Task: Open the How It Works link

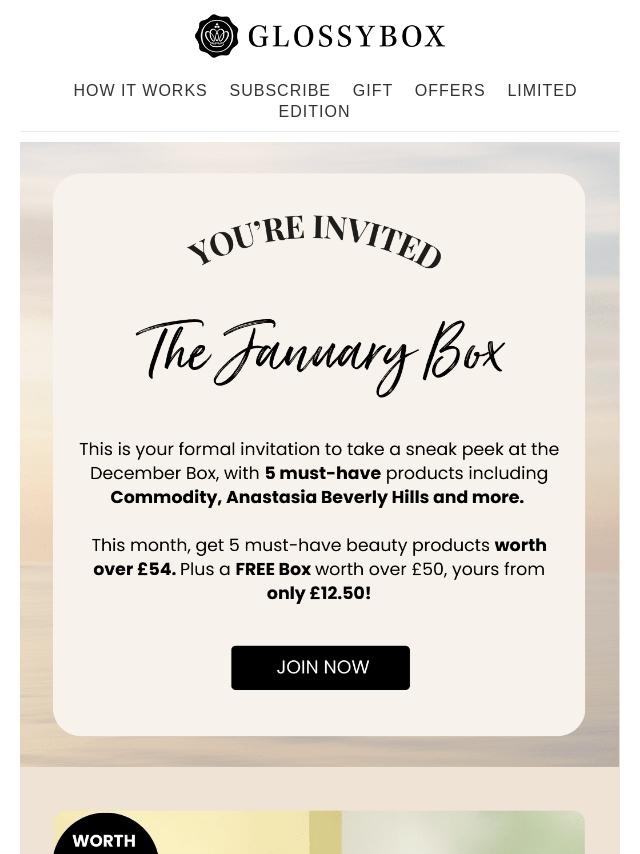Action: click(x=140, y=90)
